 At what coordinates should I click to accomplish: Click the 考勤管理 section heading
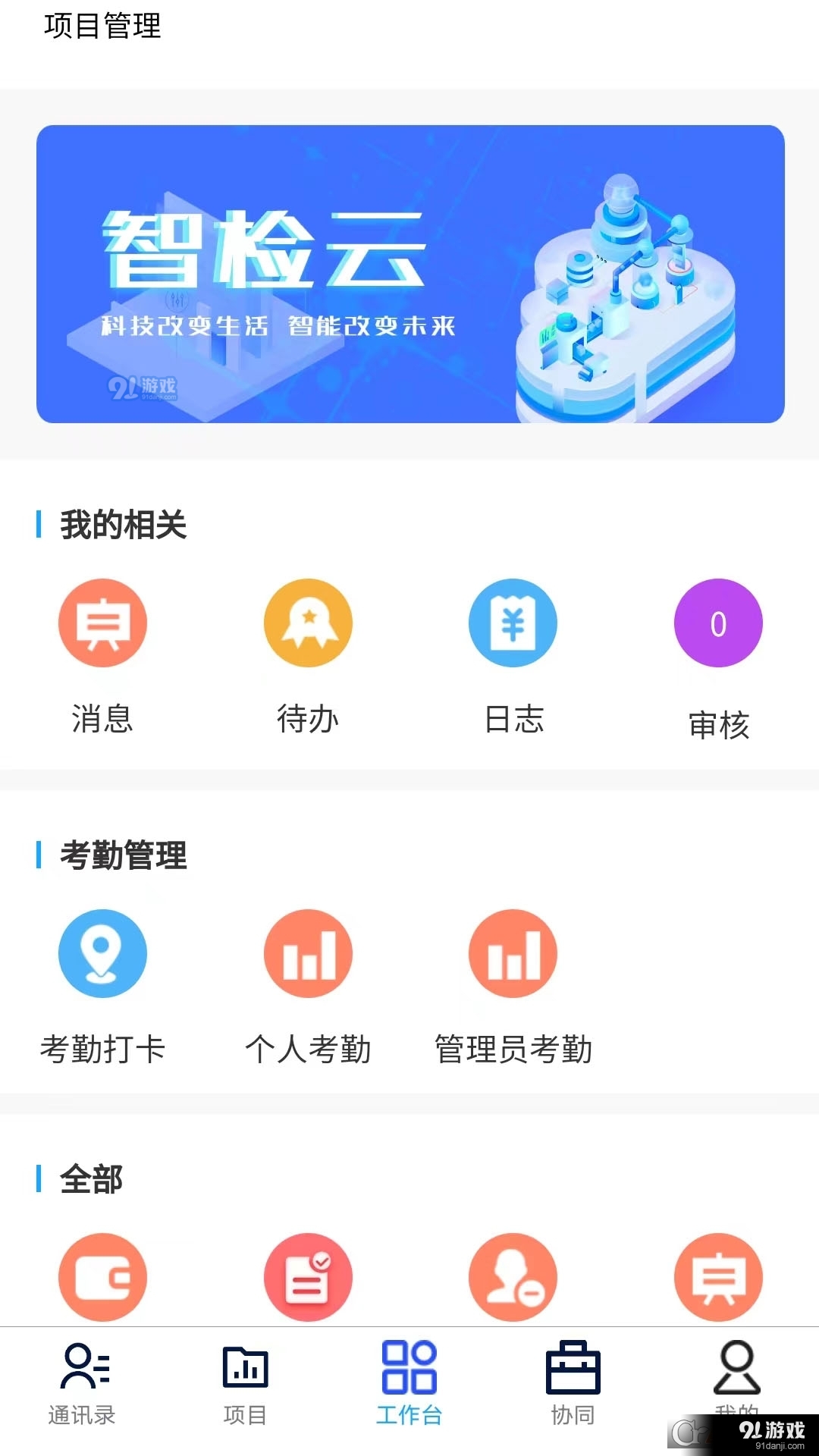click(121, 857)
